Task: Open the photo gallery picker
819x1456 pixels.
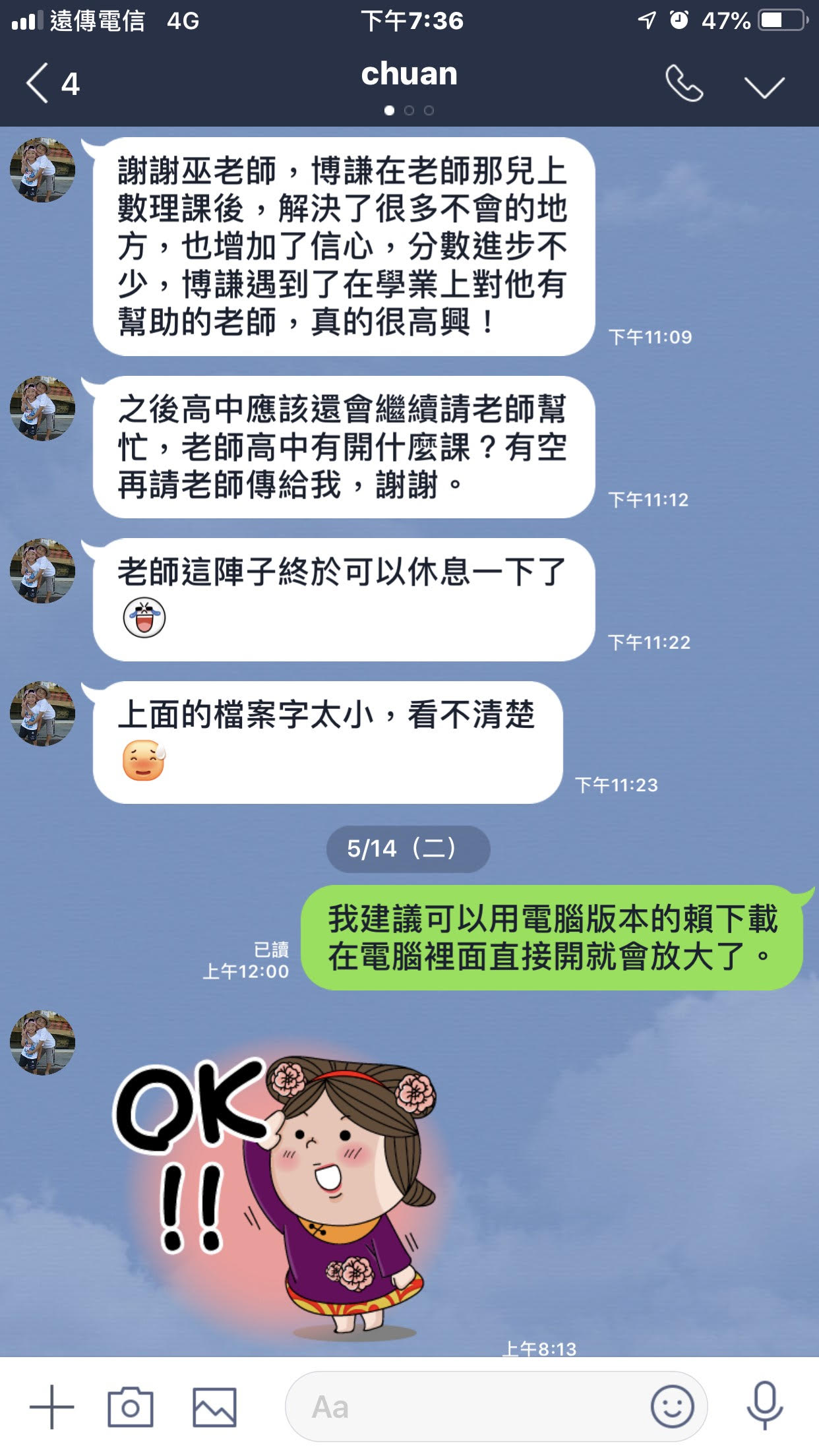Action: coord(214,1407)
